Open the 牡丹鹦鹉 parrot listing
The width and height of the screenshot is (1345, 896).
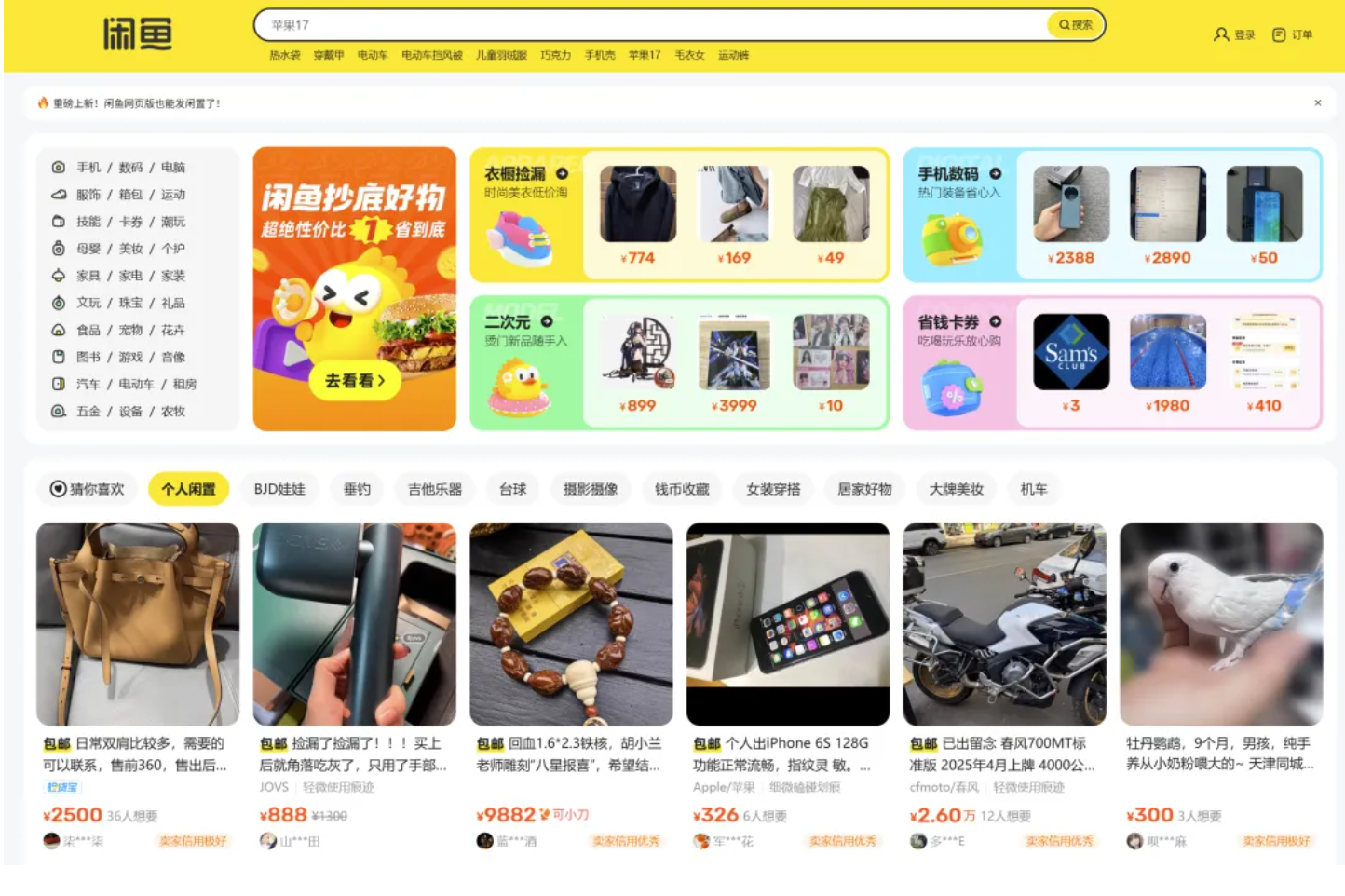(x=1220, y=624)
